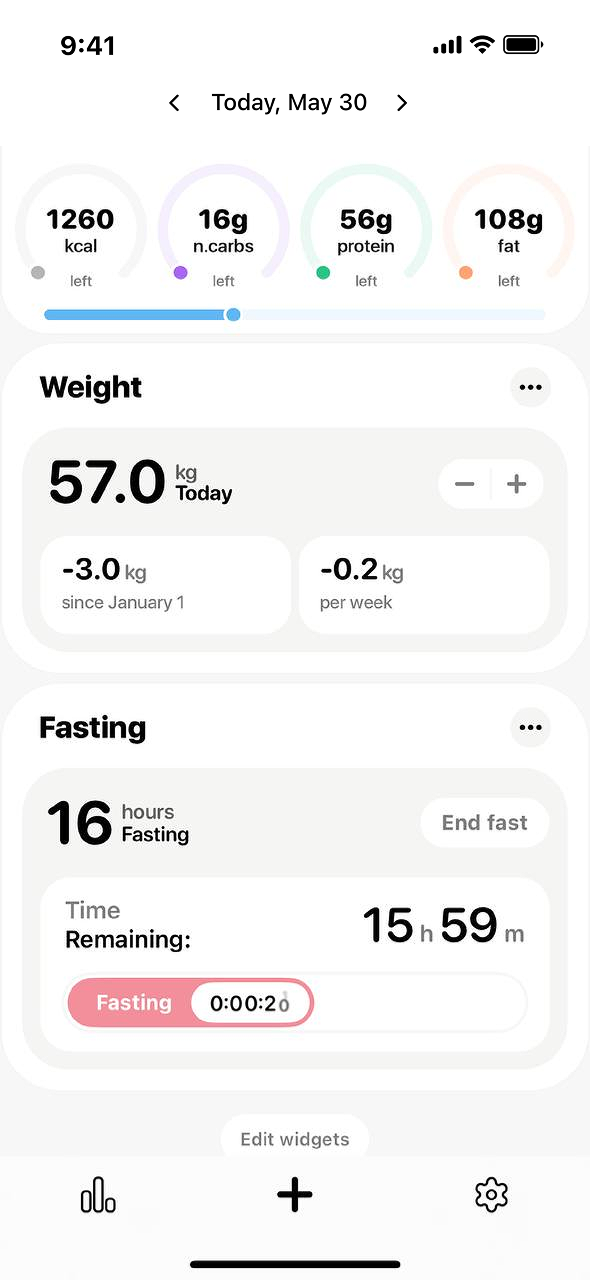Viewport: 590px width, 1280px height.
Task: Increase today's weight with plus
Action: point(517,485)
